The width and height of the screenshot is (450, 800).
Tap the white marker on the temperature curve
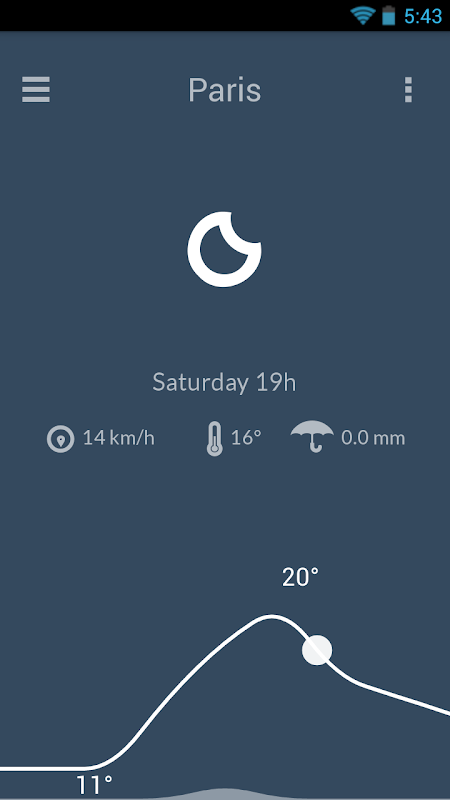(x=317, y=650)
